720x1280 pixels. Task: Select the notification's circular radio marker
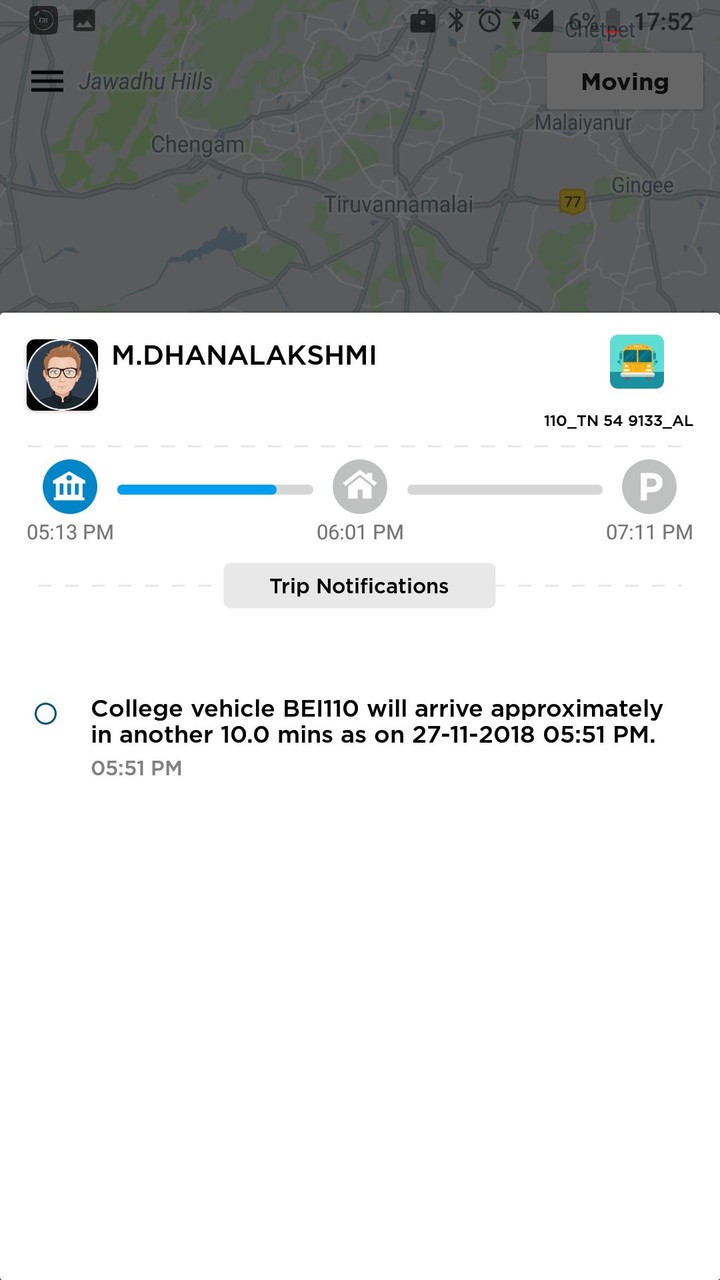44,713
